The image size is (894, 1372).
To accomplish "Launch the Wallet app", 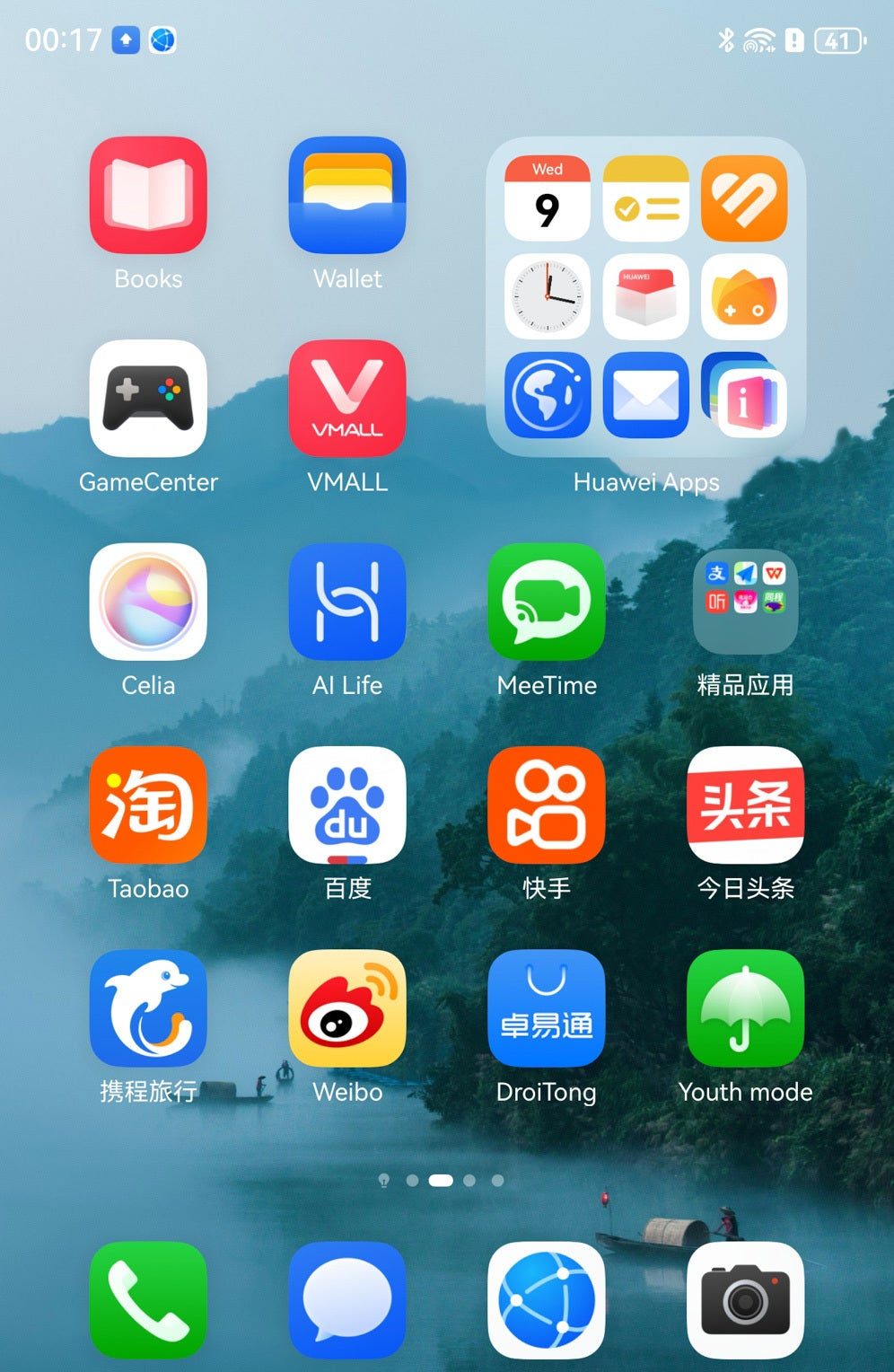I will click(347, 195).
